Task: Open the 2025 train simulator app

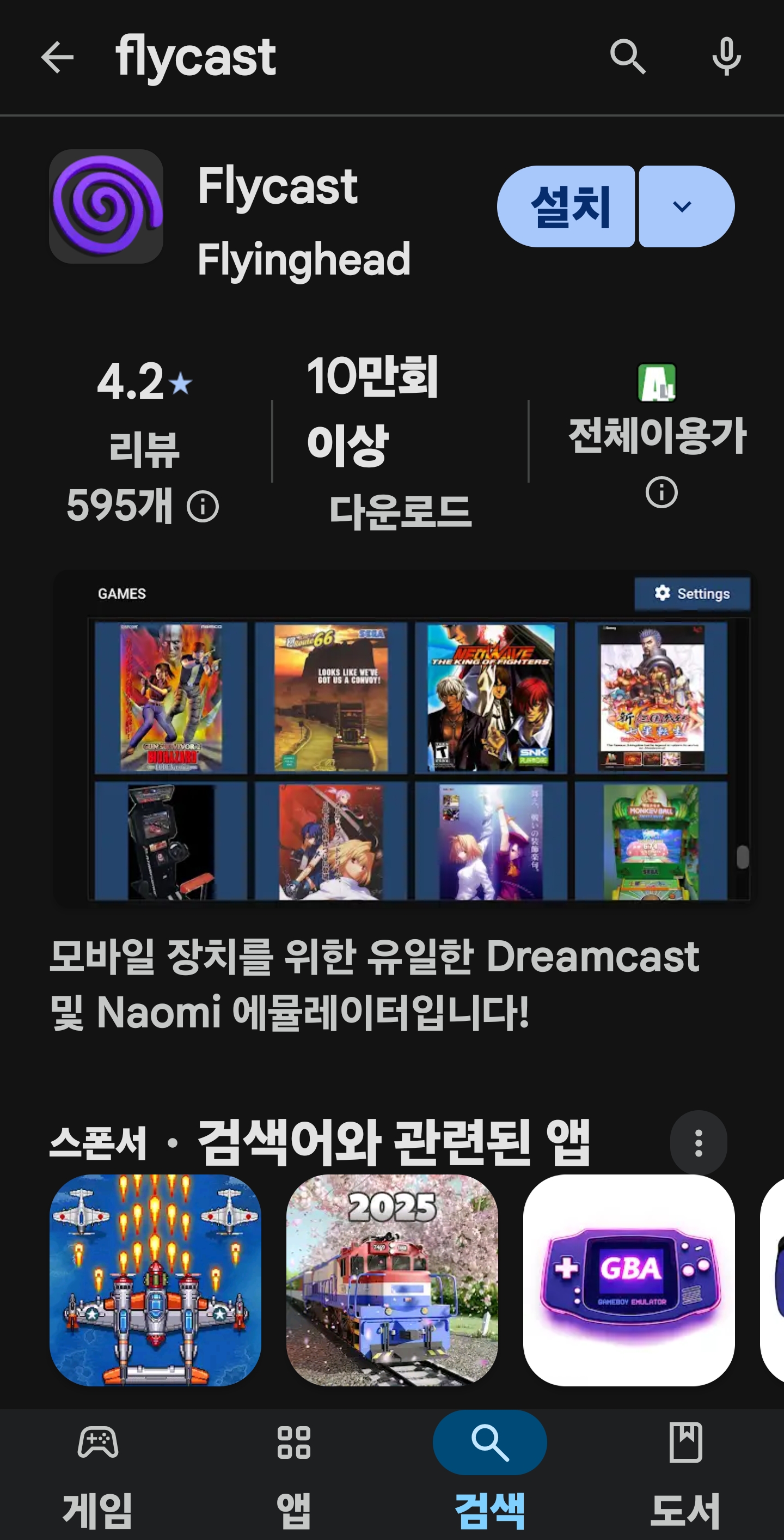Action: [392, 1280]
